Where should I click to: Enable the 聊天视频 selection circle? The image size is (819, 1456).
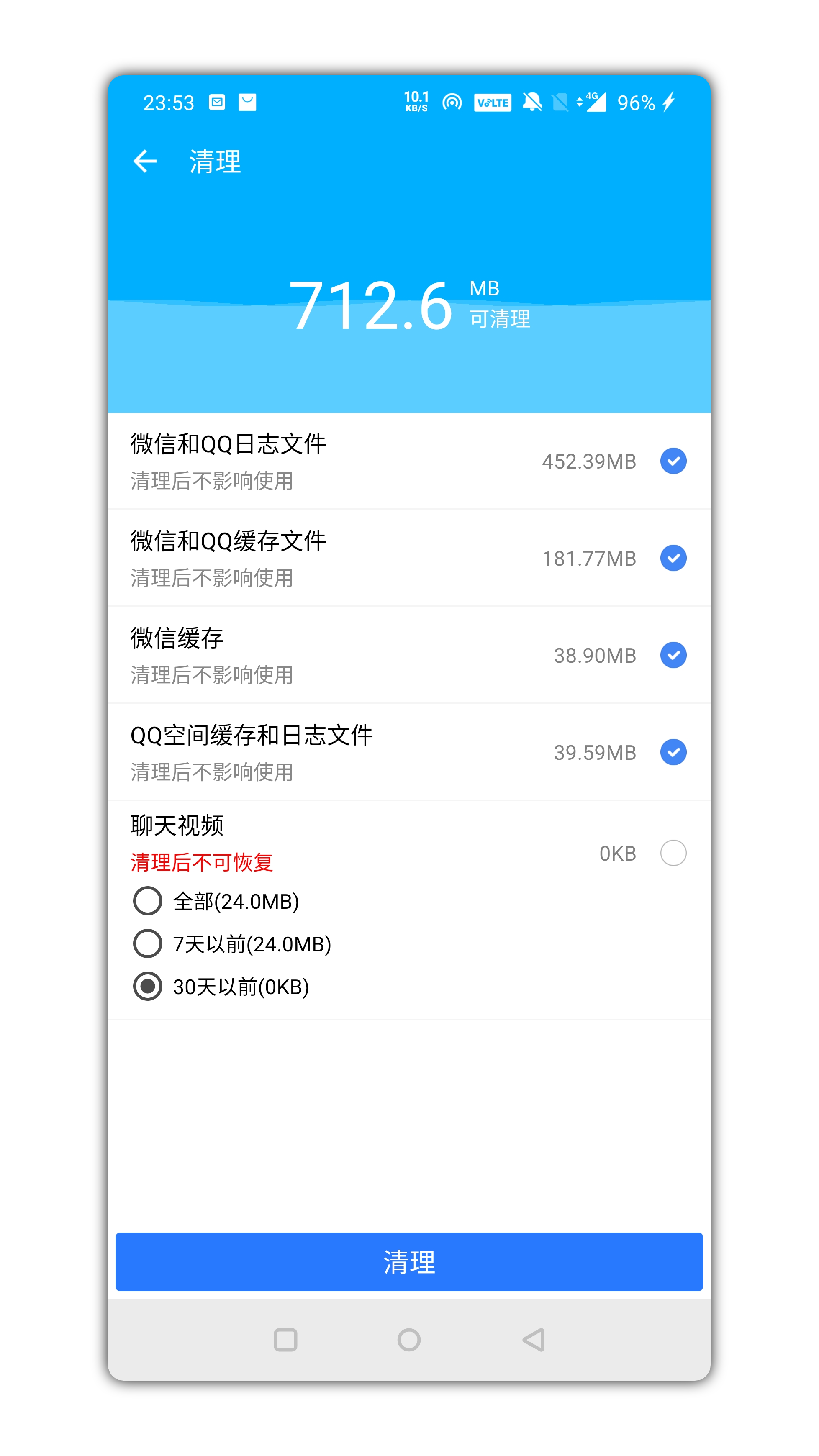pyautogui.click(x=673, y=853)
